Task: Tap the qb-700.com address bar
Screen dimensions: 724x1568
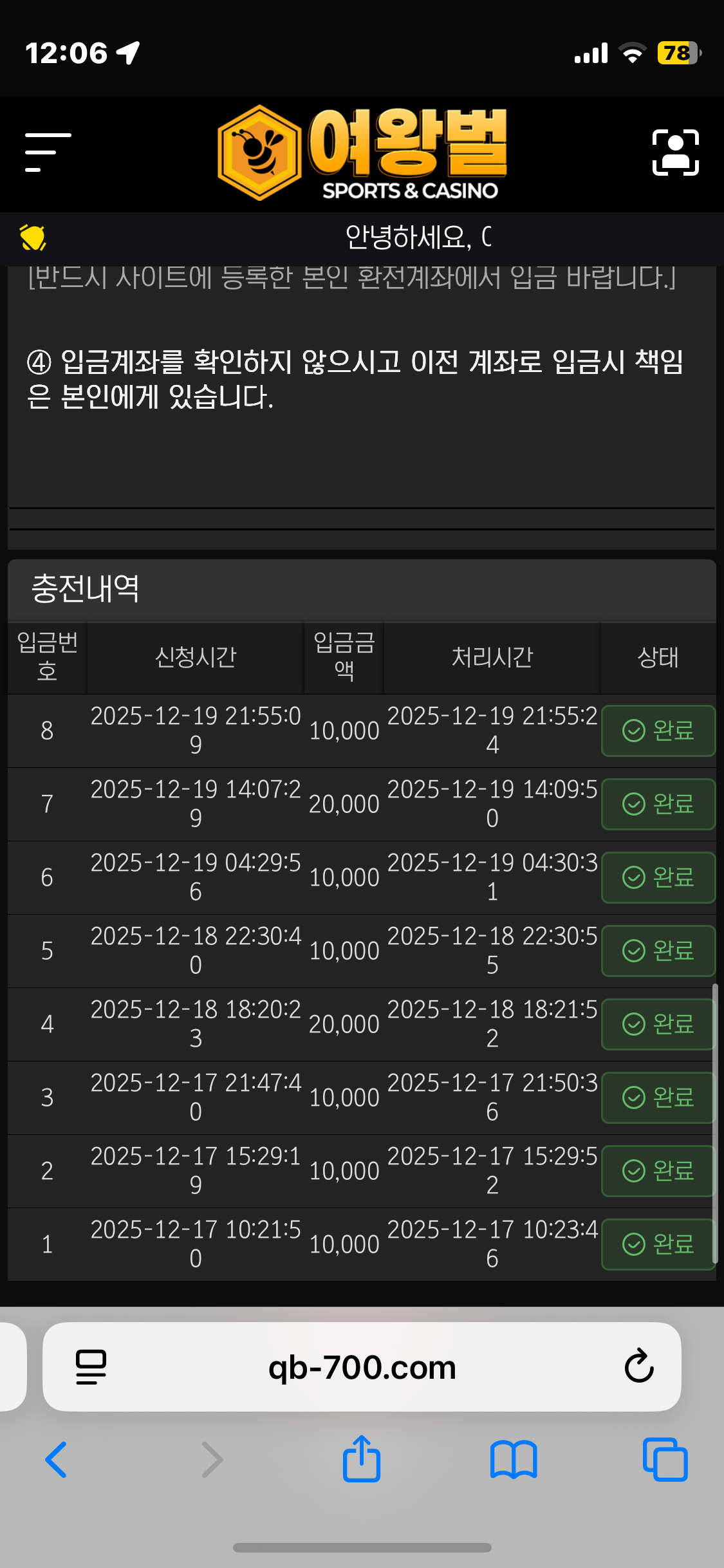Action: 362,1367
